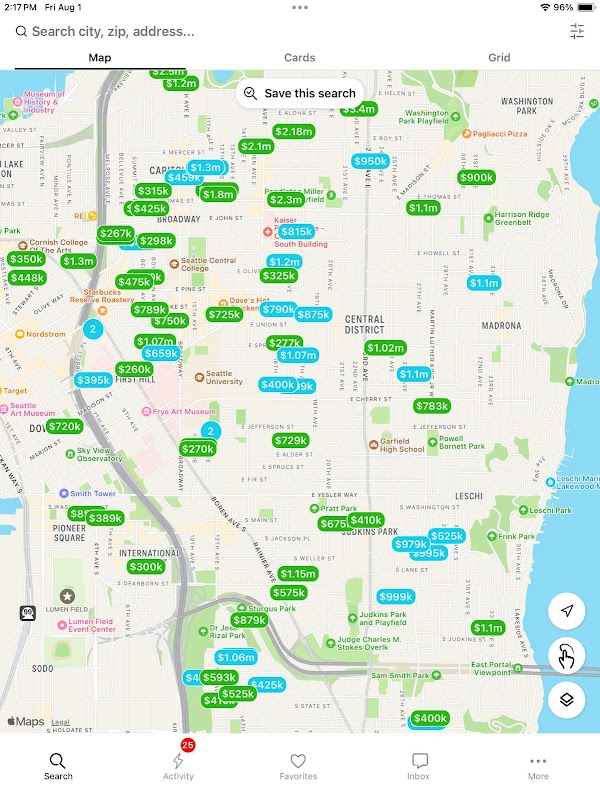Viewport: 600px width, 800px height.
Task: Open the $783k listing pin
Action: [432, 406]
